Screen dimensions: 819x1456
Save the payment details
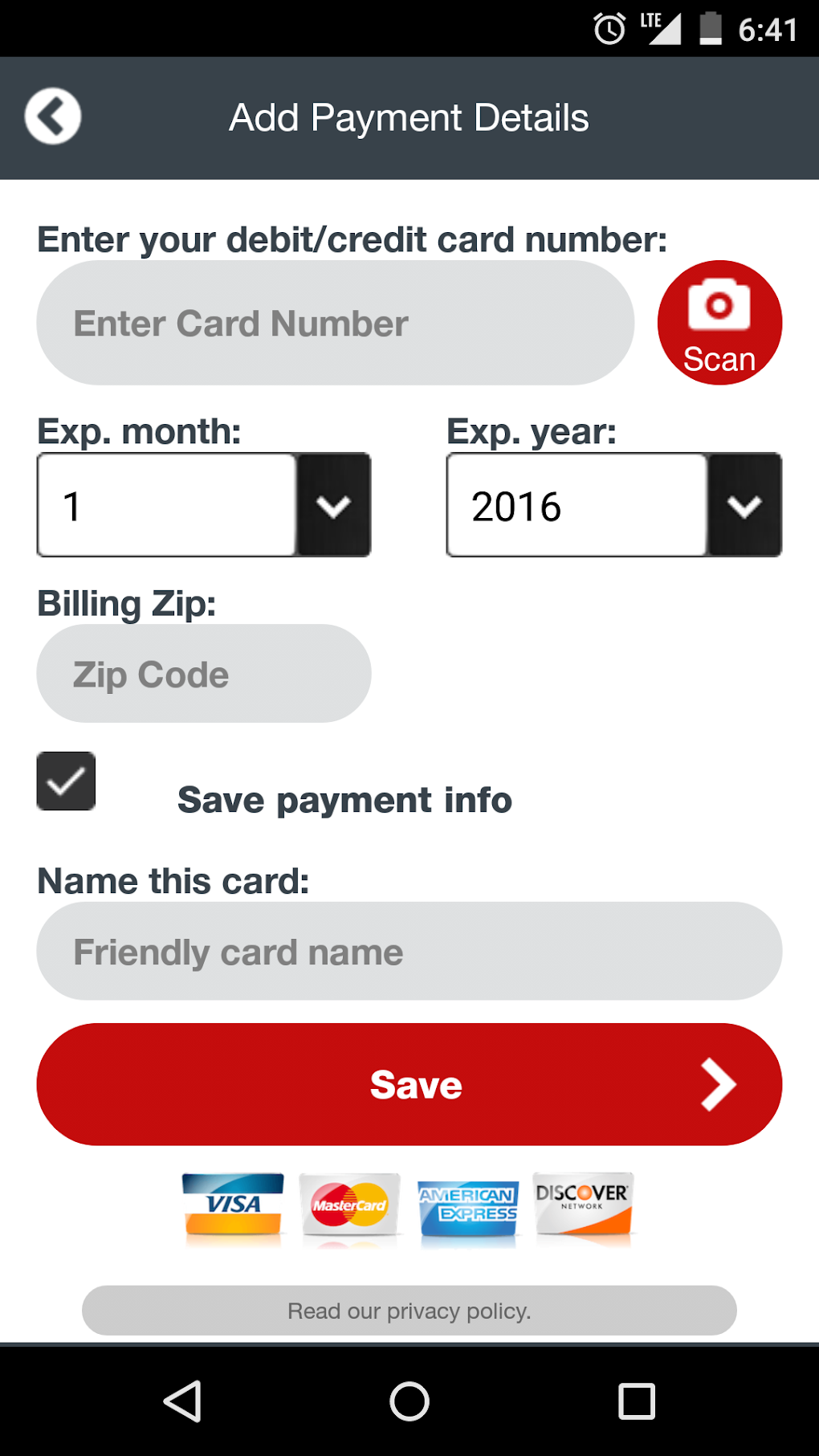pos(409,1084)
